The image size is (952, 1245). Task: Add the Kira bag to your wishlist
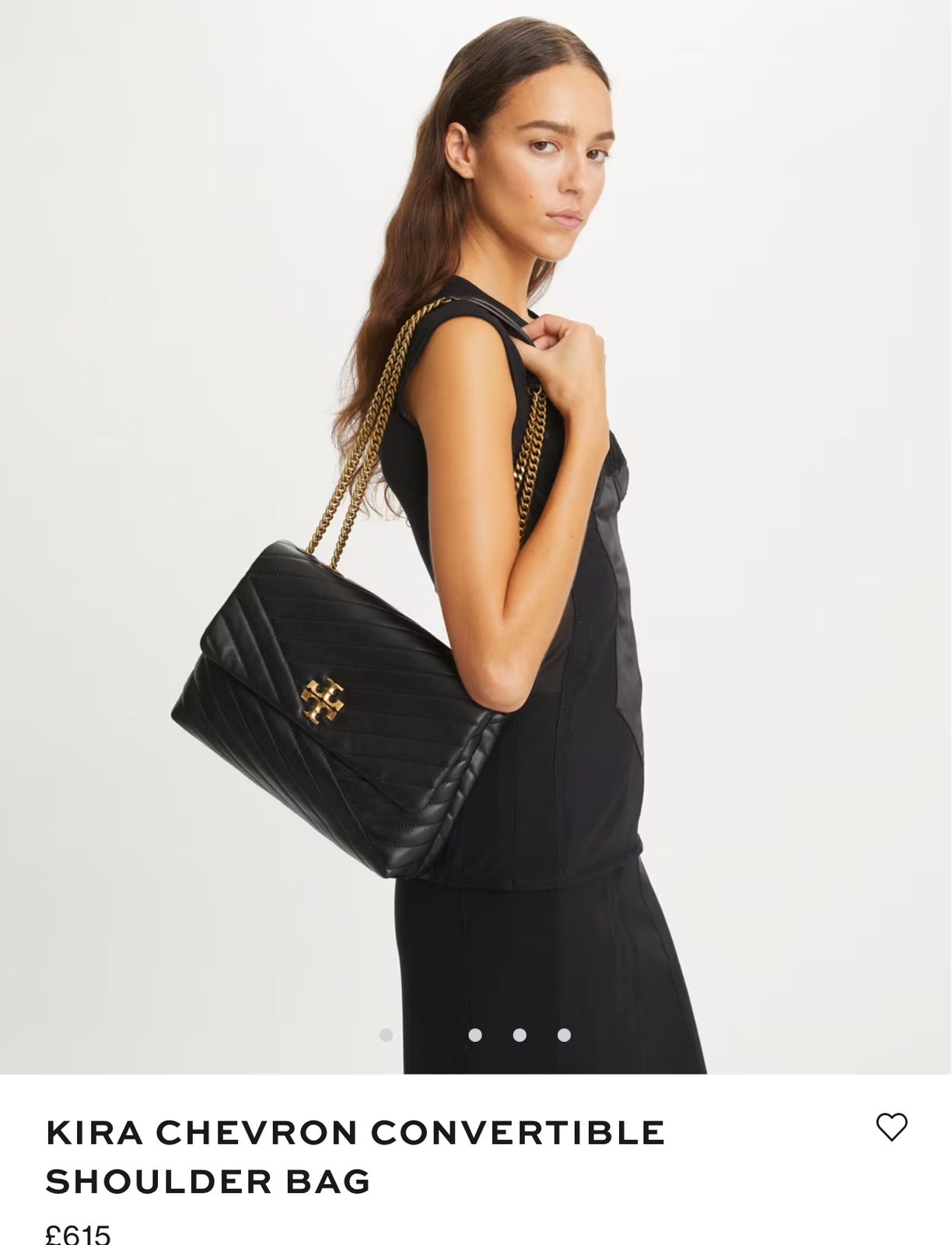(891, 1127)
